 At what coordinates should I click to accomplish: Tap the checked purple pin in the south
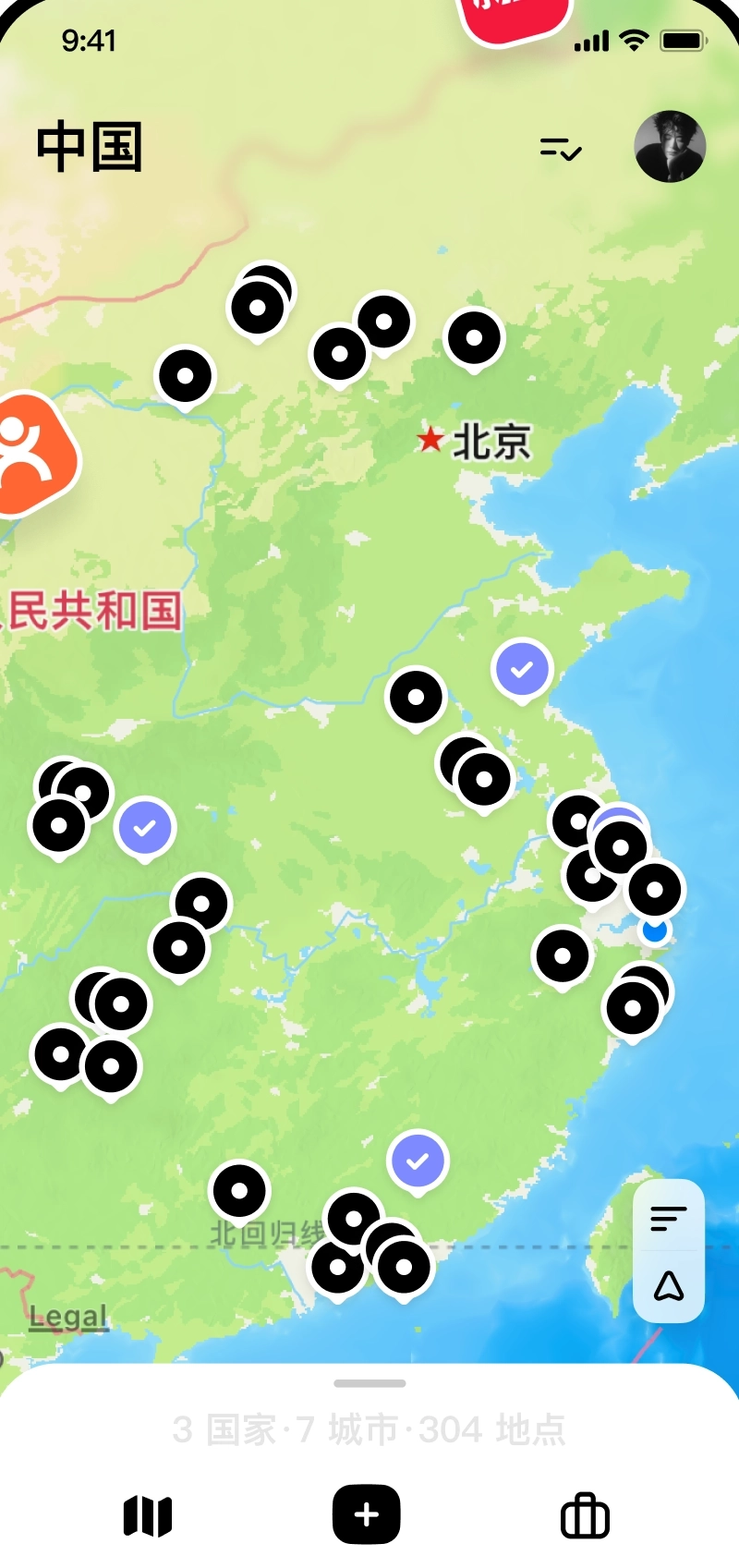(418, 1161)
